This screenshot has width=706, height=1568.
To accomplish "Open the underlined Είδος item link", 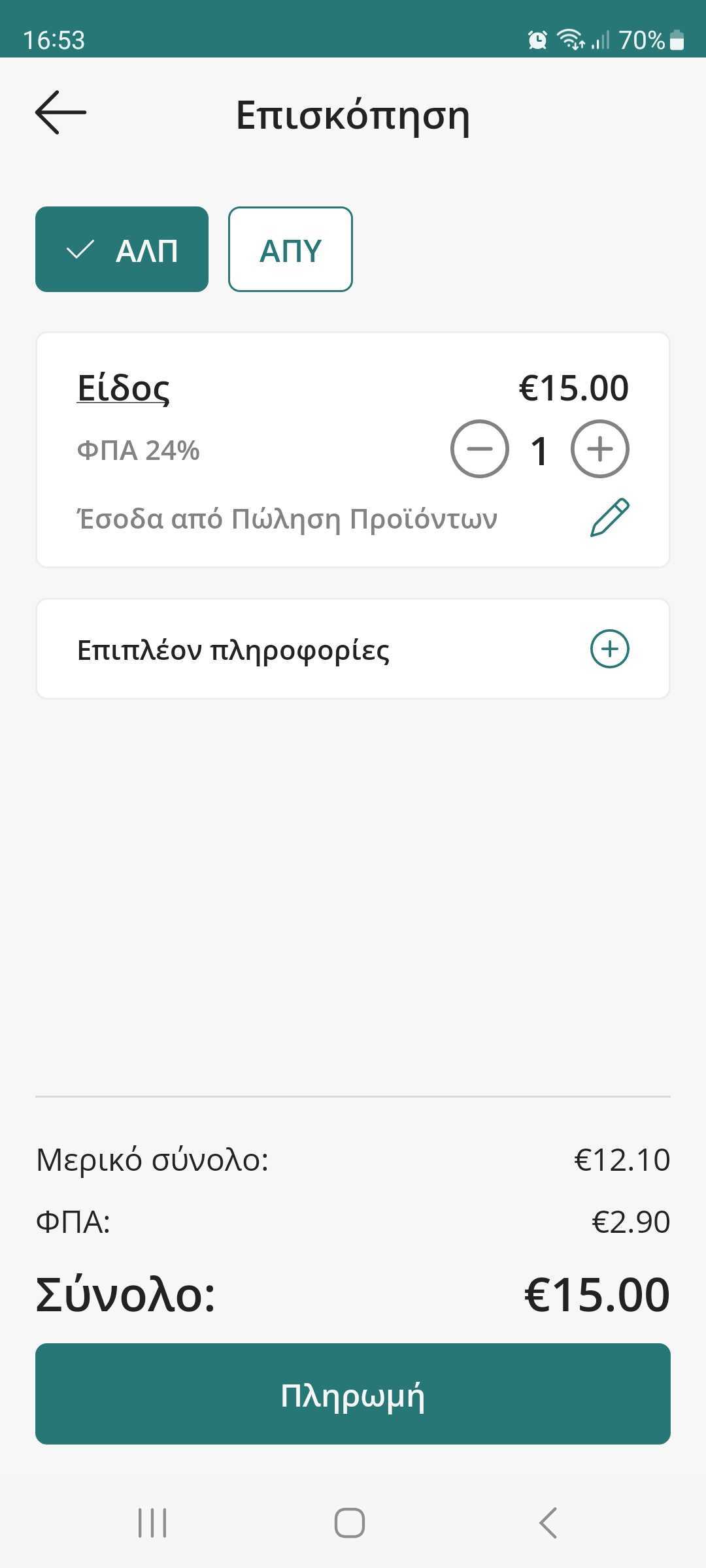I will 124,388.
